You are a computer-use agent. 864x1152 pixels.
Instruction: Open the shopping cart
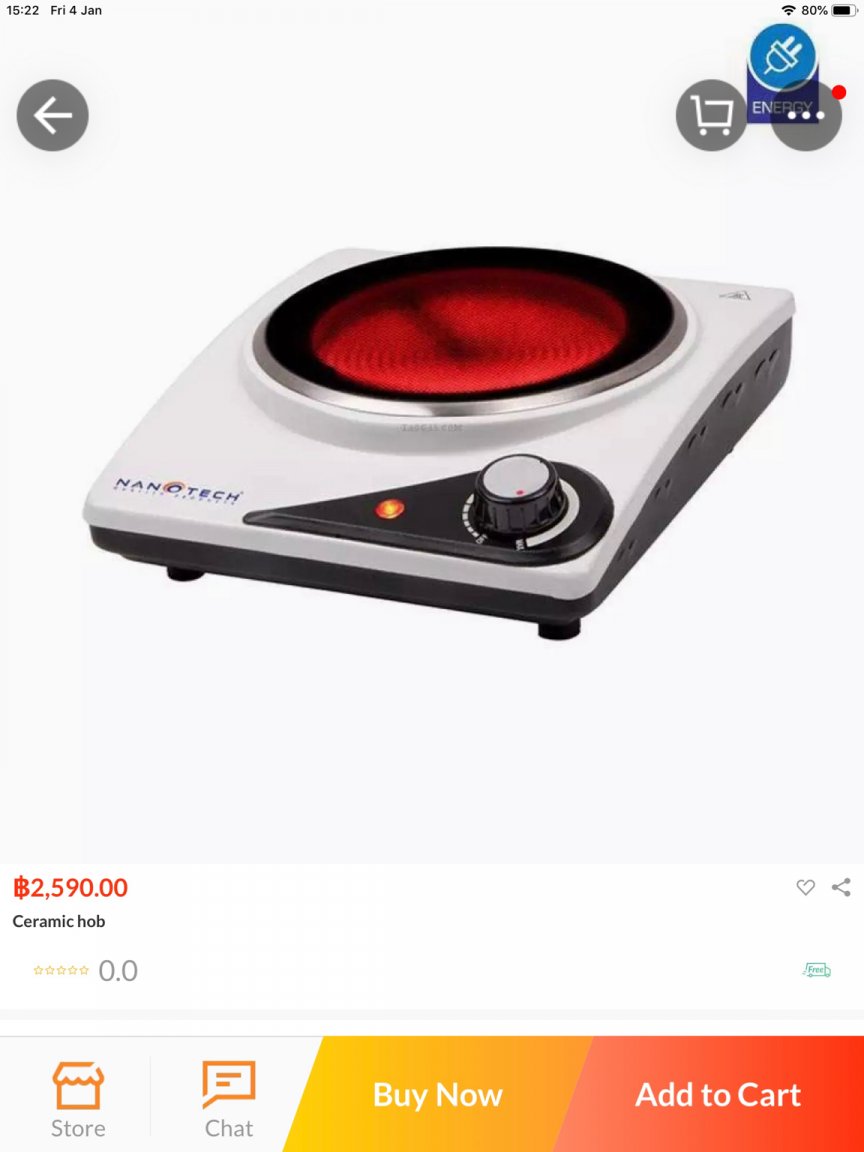[x=711, y=116]
